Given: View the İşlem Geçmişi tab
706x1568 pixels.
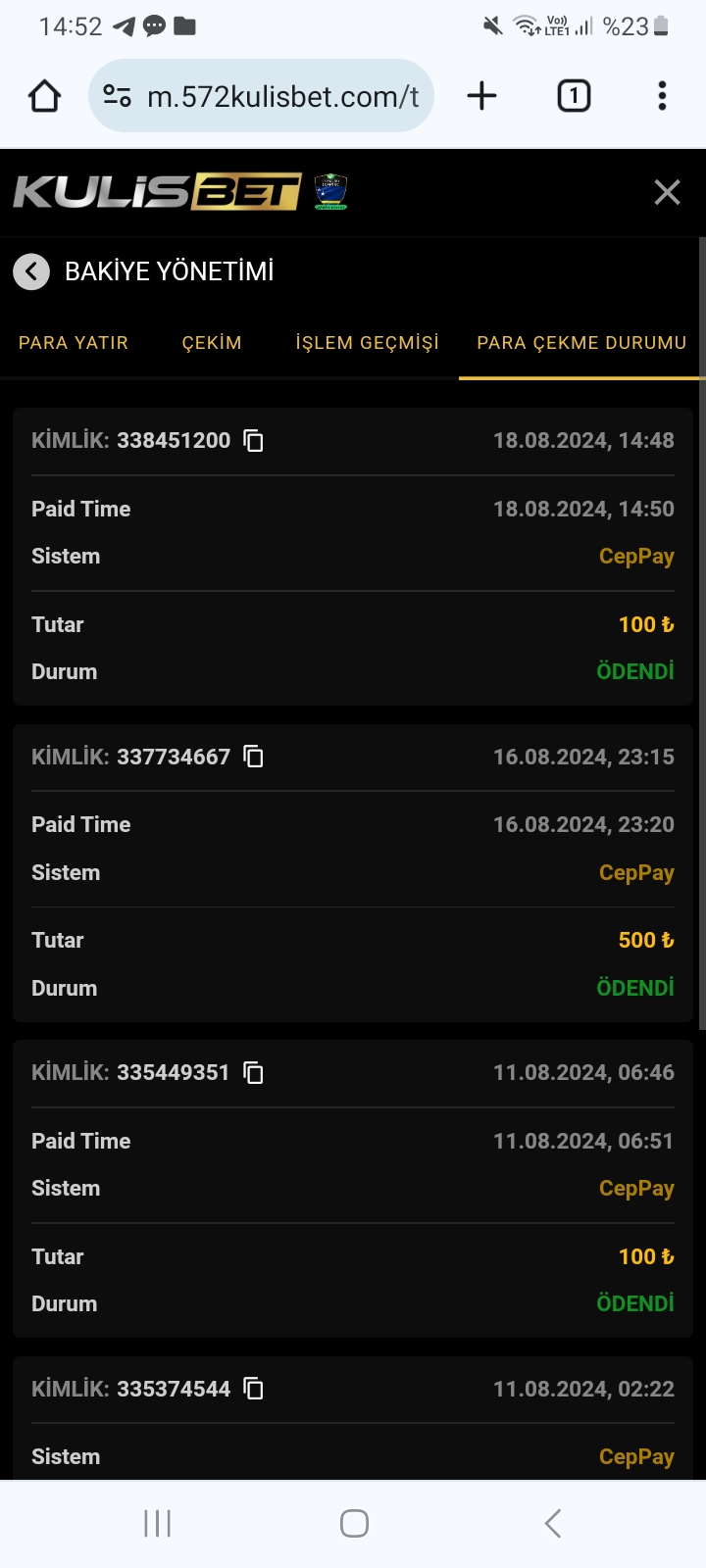Looking at the screenshot, I should 367,343.
